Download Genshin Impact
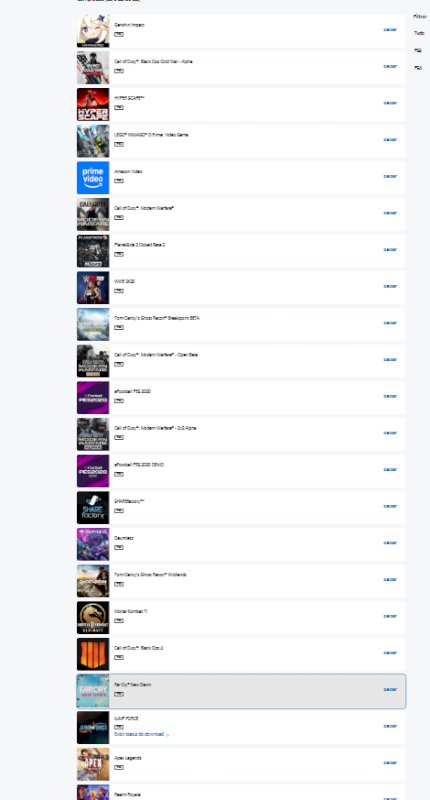This screenshot has width=430, height=800. pyautogui.click(x=390, y=30)
